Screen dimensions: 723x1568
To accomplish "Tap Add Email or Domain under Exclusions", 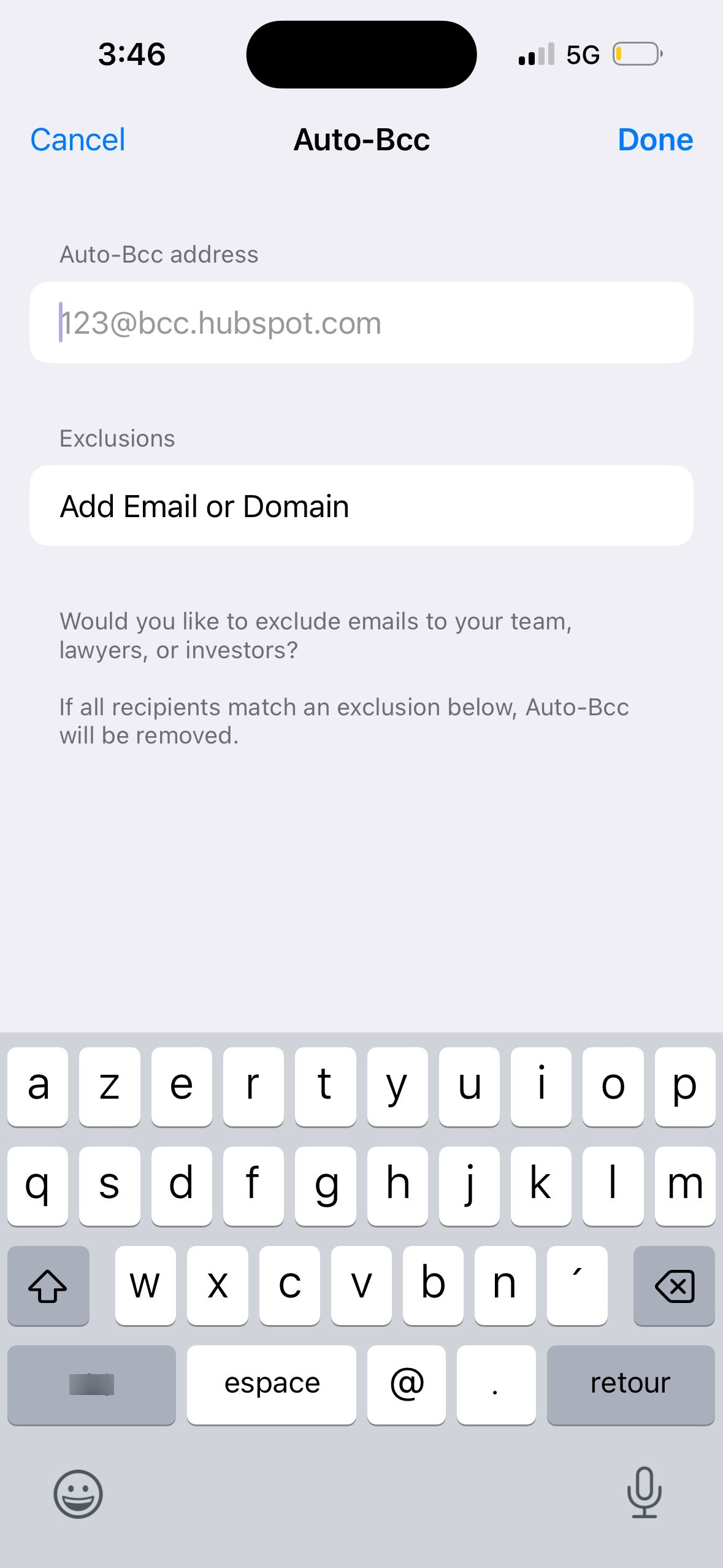I will pyautogui.click(x=361, y=505).
